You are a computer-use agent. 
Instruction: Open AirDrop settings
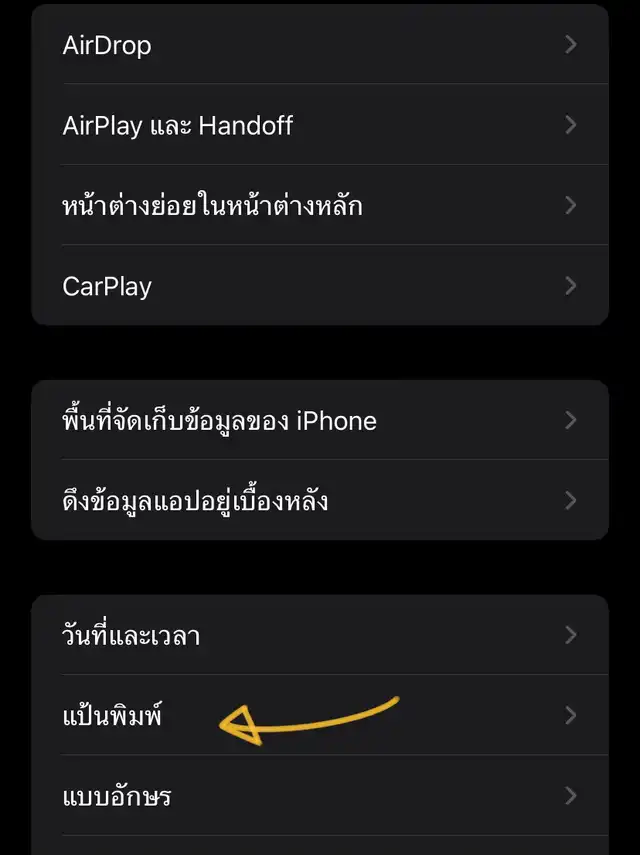(320, 45)
